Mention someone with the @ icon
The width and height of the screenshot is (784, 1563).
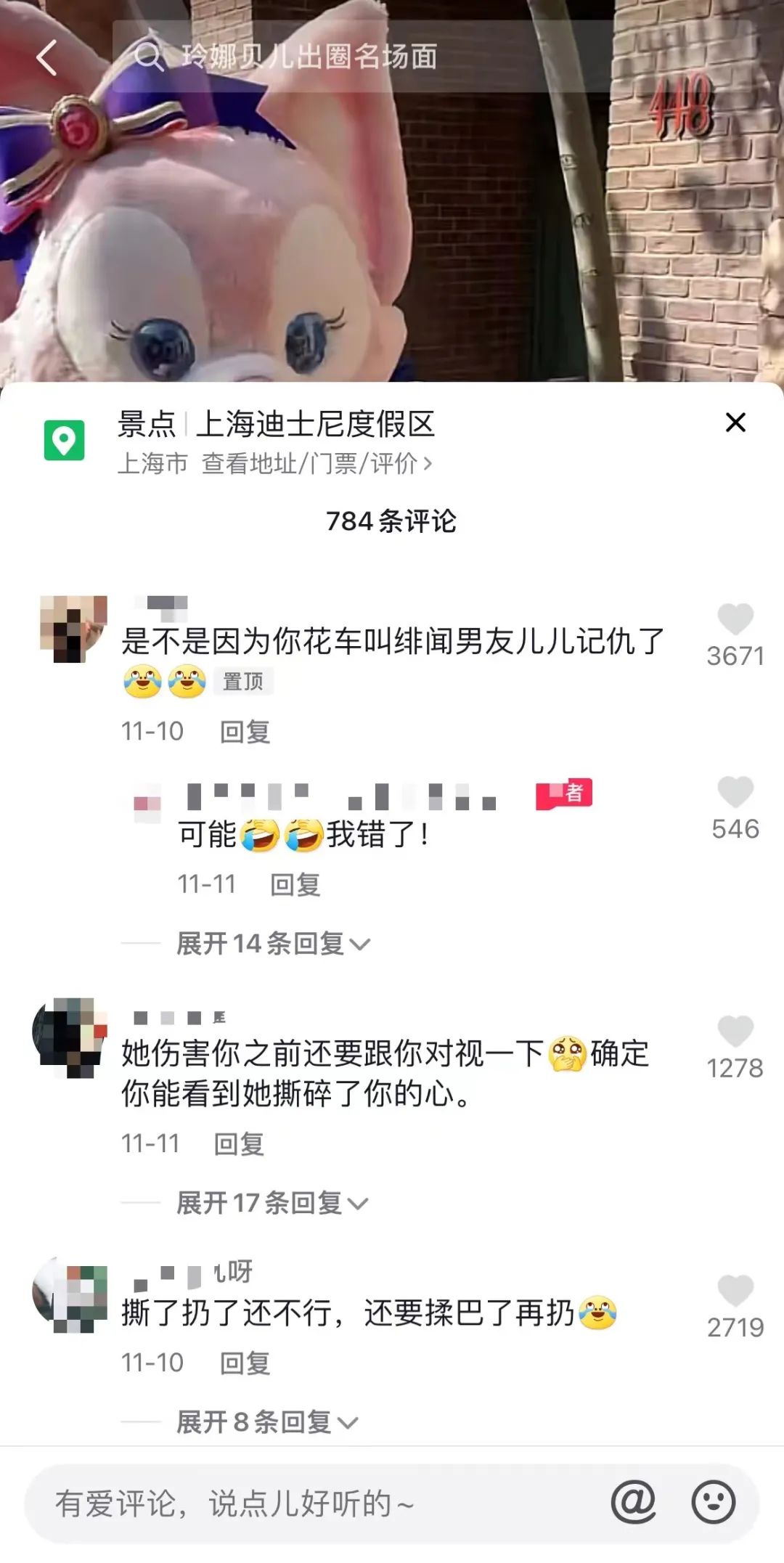pos(633,1503)
